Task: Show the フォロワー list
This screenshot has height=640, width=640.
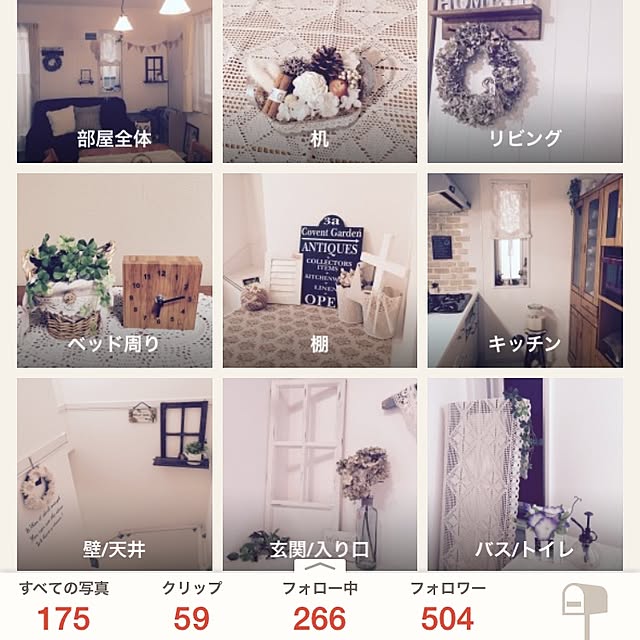Action: coord(448,606)
